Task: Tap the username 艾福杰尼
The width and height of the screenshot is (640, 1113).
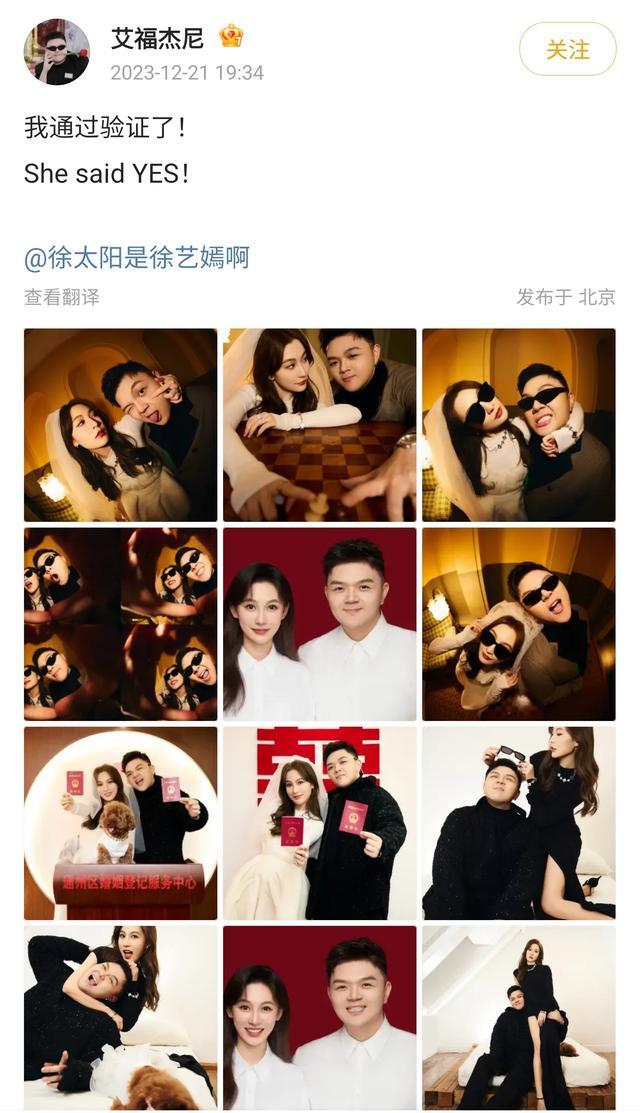Action: click(158, 38)
